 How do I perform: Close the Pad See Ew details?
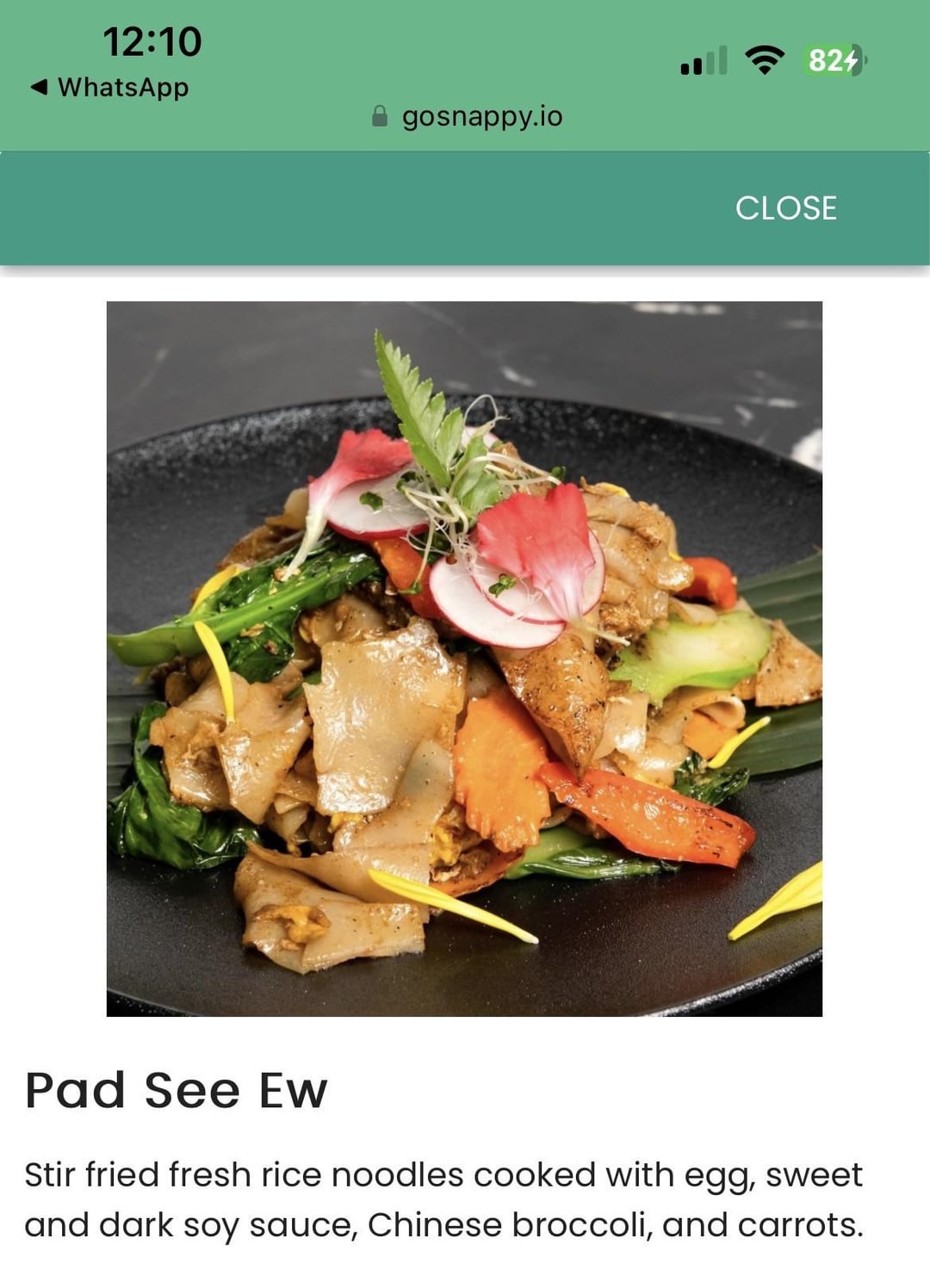pyautogui.click(x=785, y=208)
